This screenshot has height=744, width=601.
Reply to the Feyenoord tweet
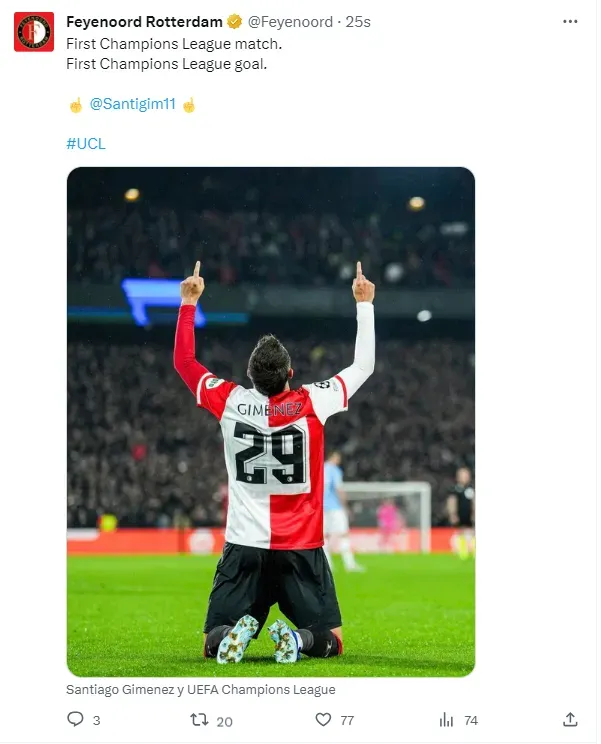pos(75,719)
